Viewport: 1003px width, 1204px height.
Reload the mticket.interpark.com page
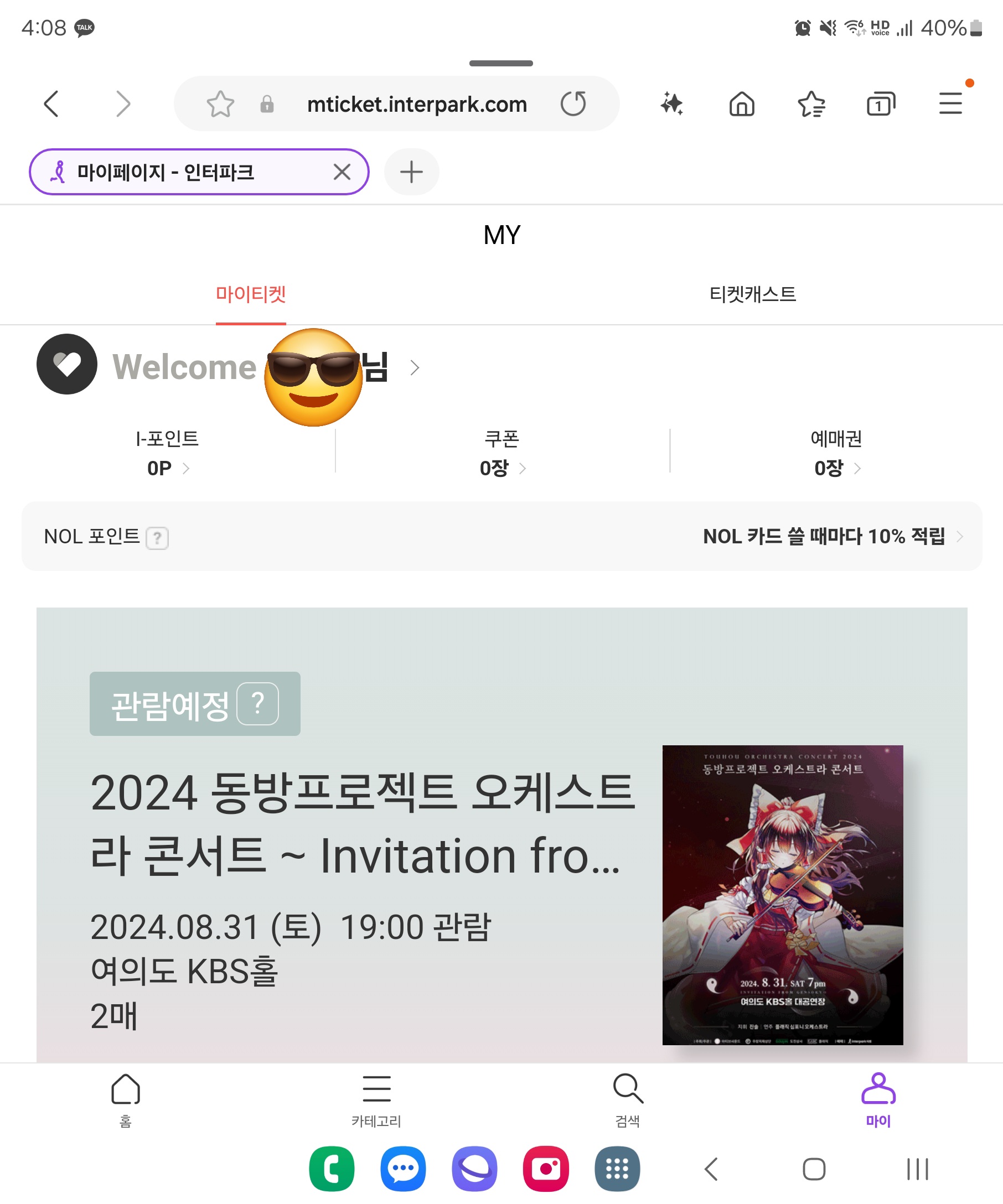point(573,105)
